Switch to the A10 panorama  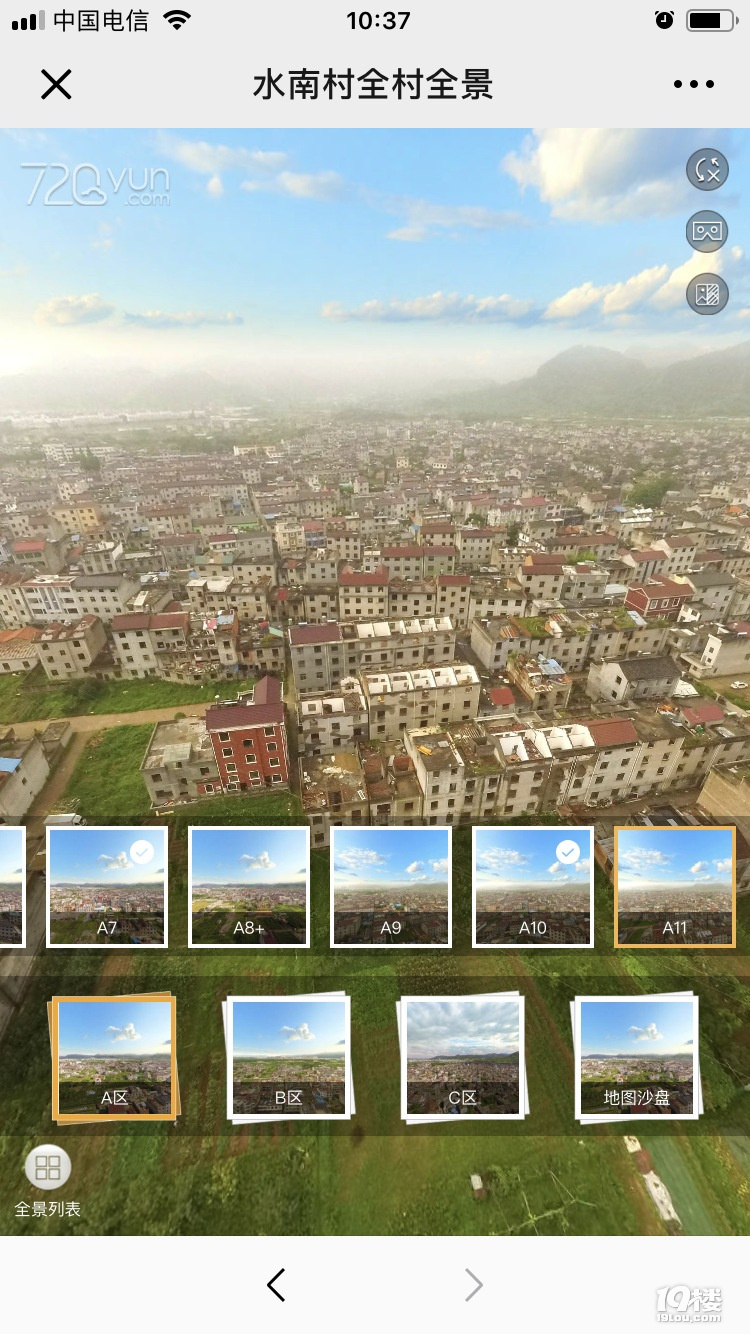pyautogui.click(x=533, y=886)
